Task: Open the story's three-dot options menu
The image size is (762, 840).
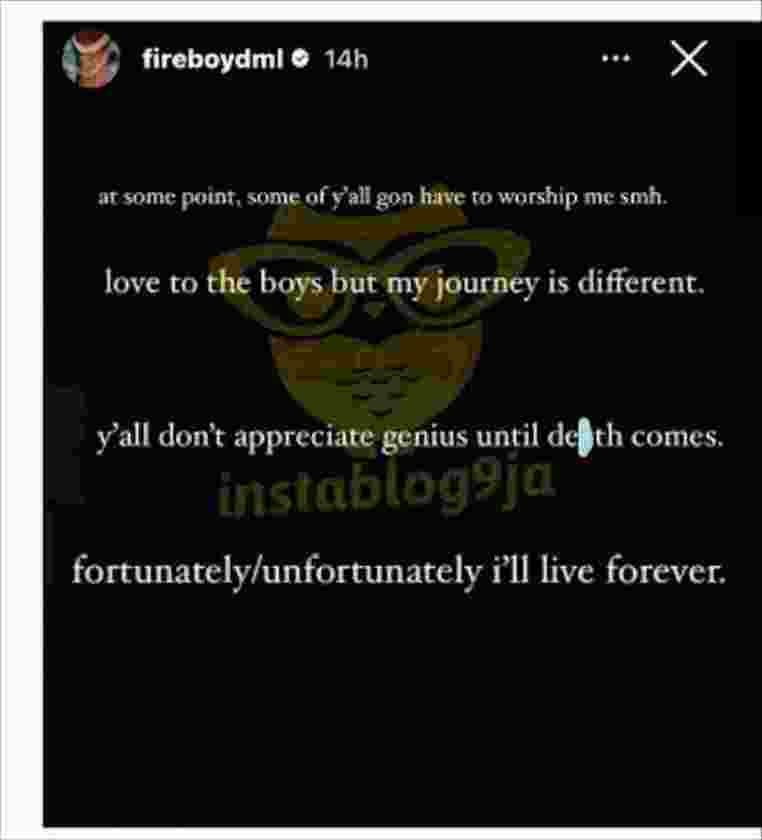Action: tap(615, 60)
